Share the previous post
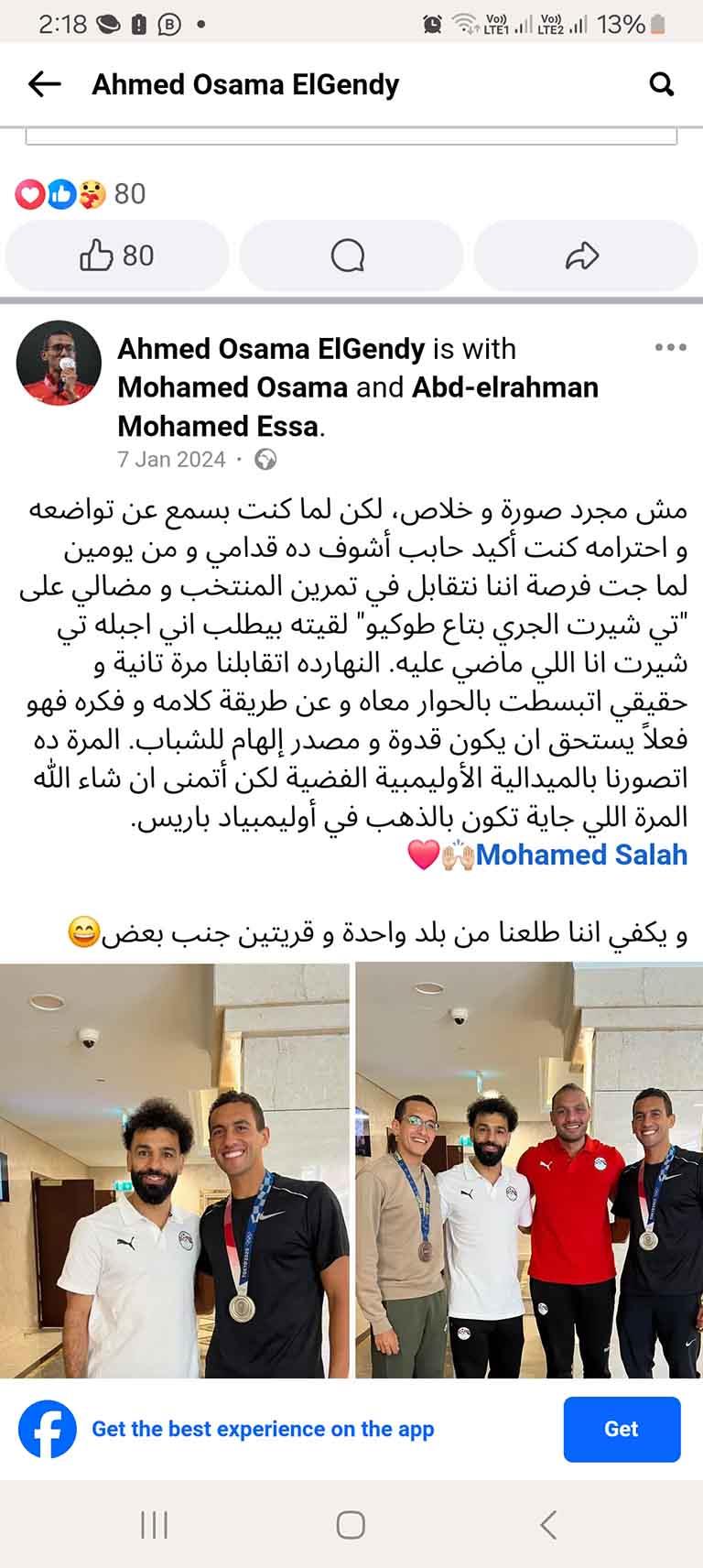This screenshot has height=1568, width=703. [x=582, y=256]
